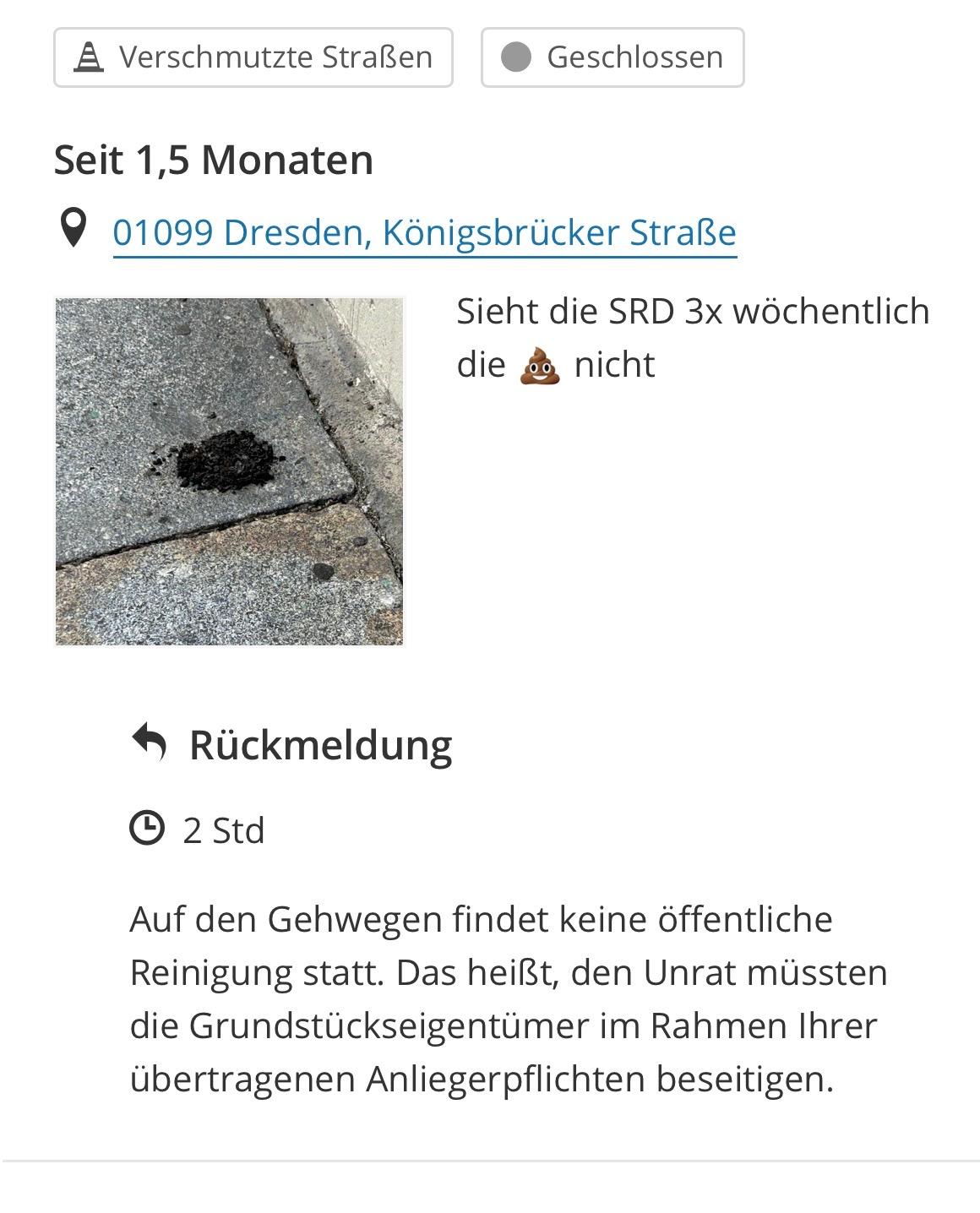Screen dimensions: 980x1213
Task: Open the sidewalk photo thumbnail
Action: (230, 471)
